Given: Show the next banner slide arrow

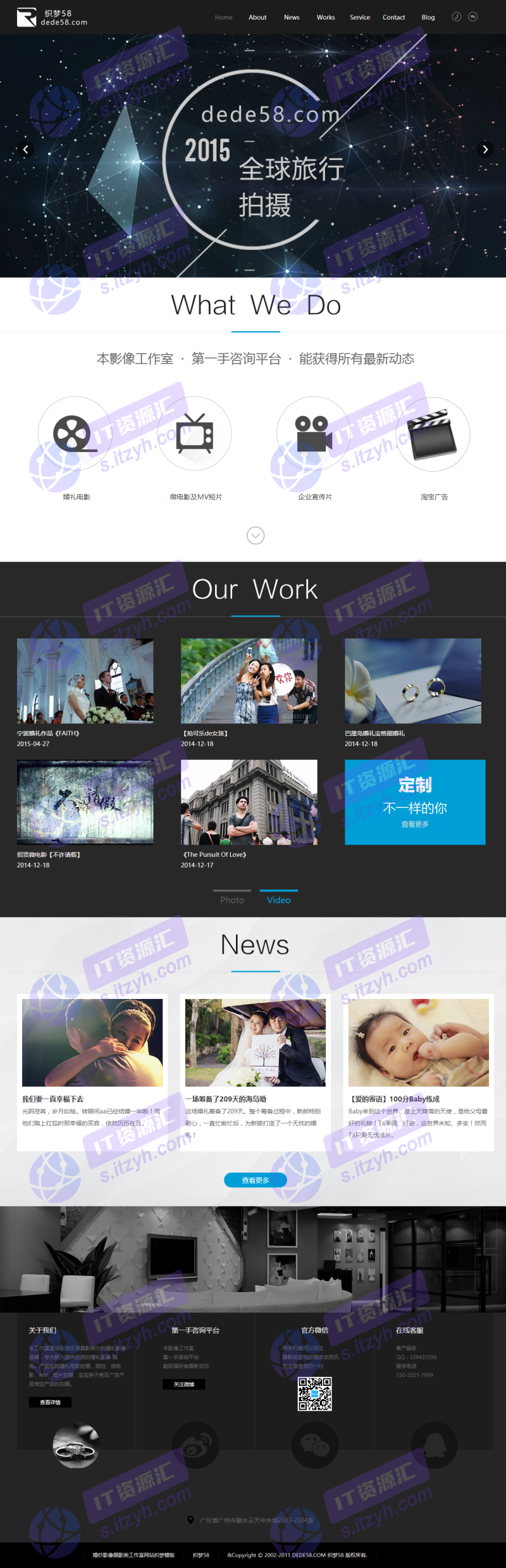Looking at the screenshot, I should coord(485,150).
